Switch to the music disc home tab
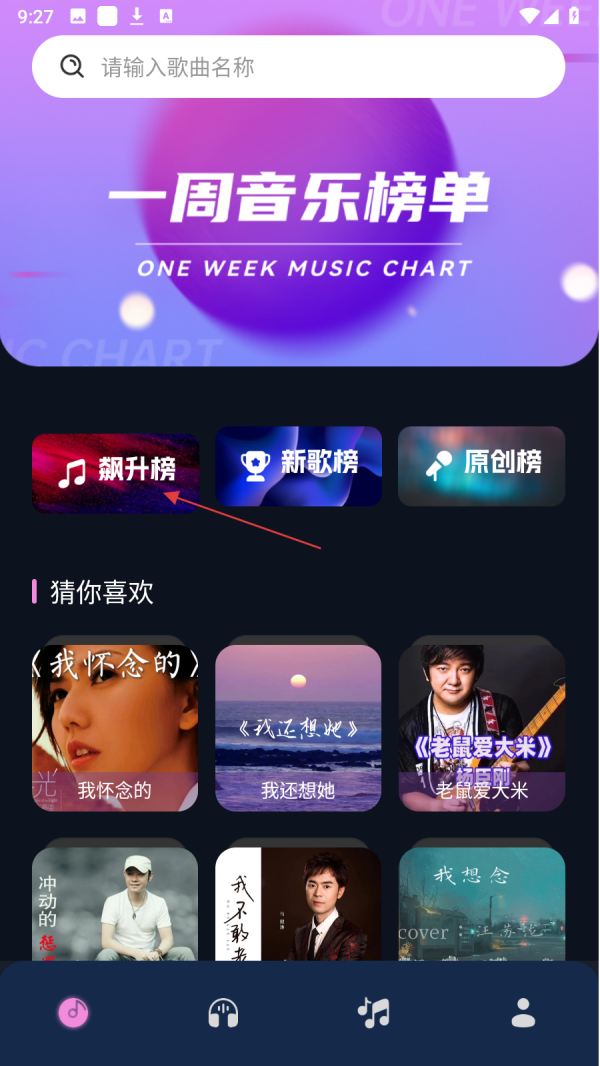This screenshot has height=1066, width=600. click(73, 1013)
